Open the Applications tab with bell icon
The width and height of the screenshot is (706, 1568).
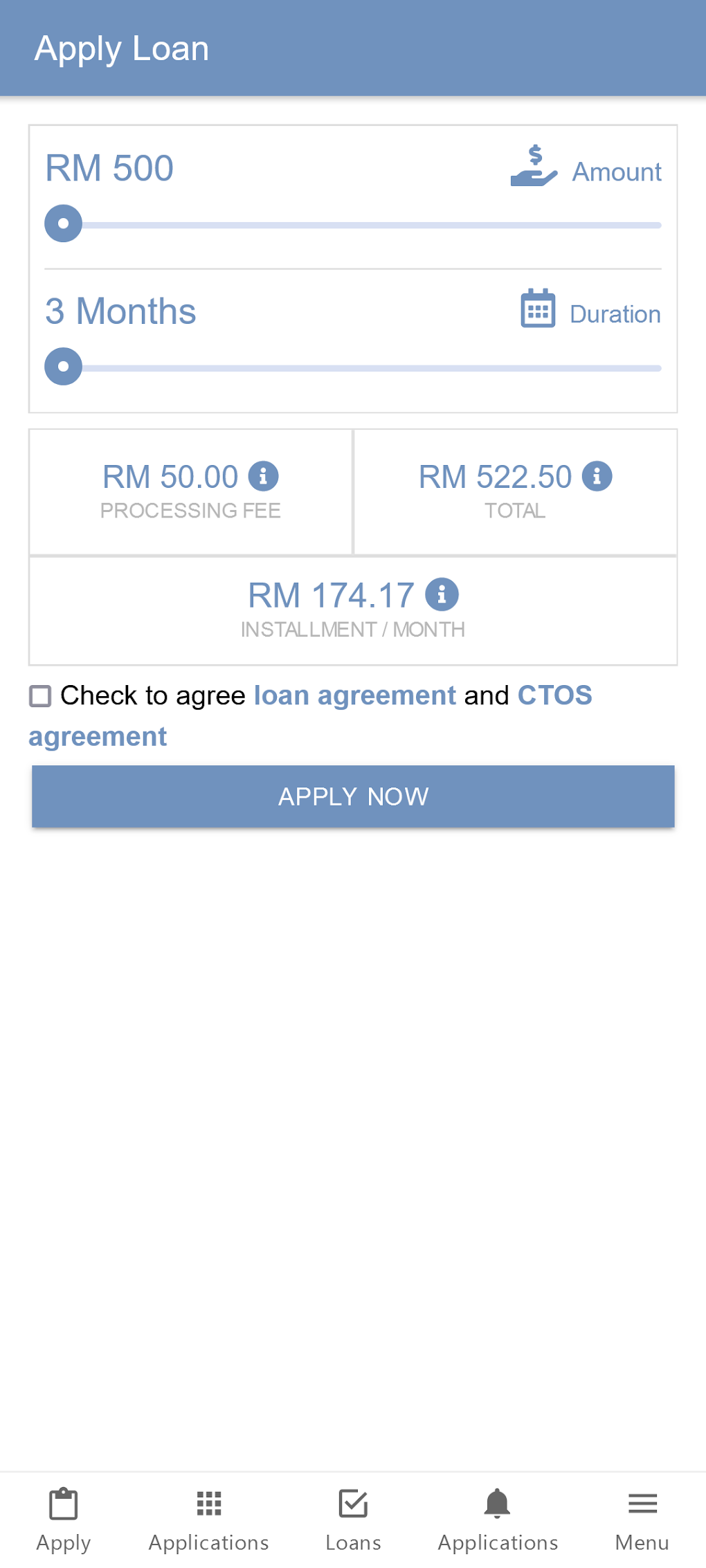(498, 1519)
